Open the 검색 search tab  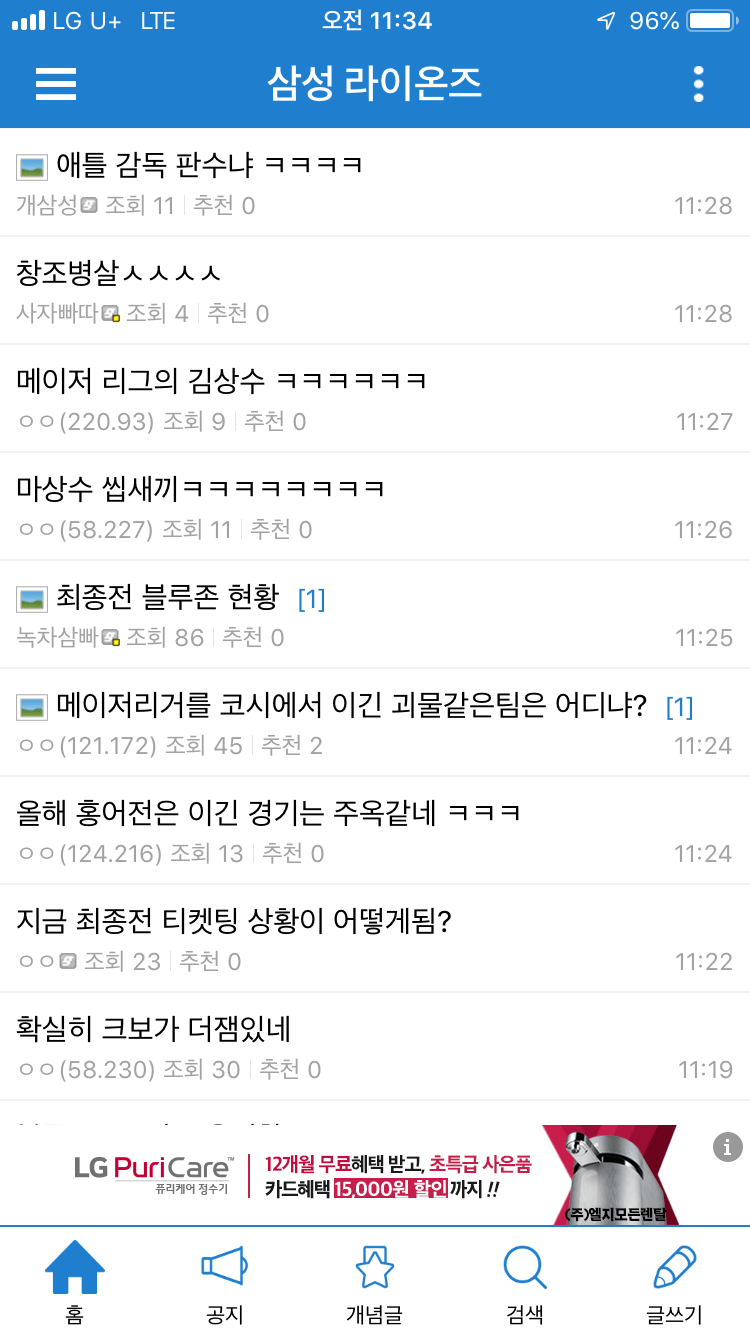tap(524, 1282)
